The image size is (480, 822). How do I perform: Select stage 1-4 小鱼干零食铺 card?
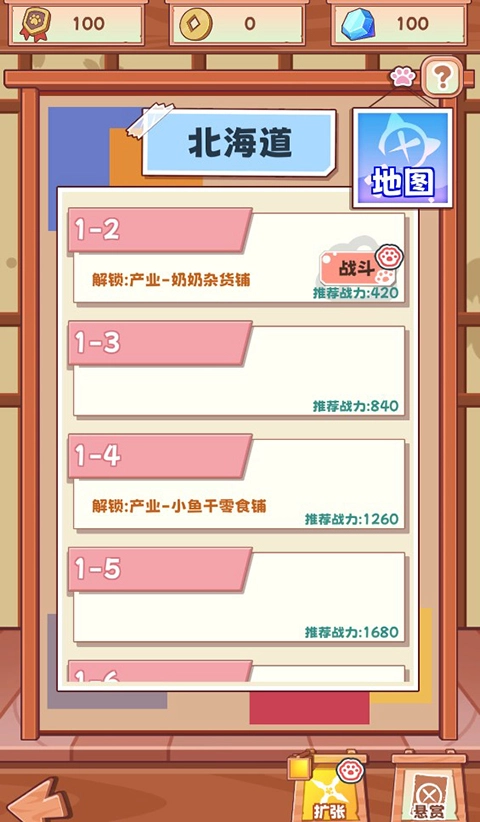pos(237,483)
